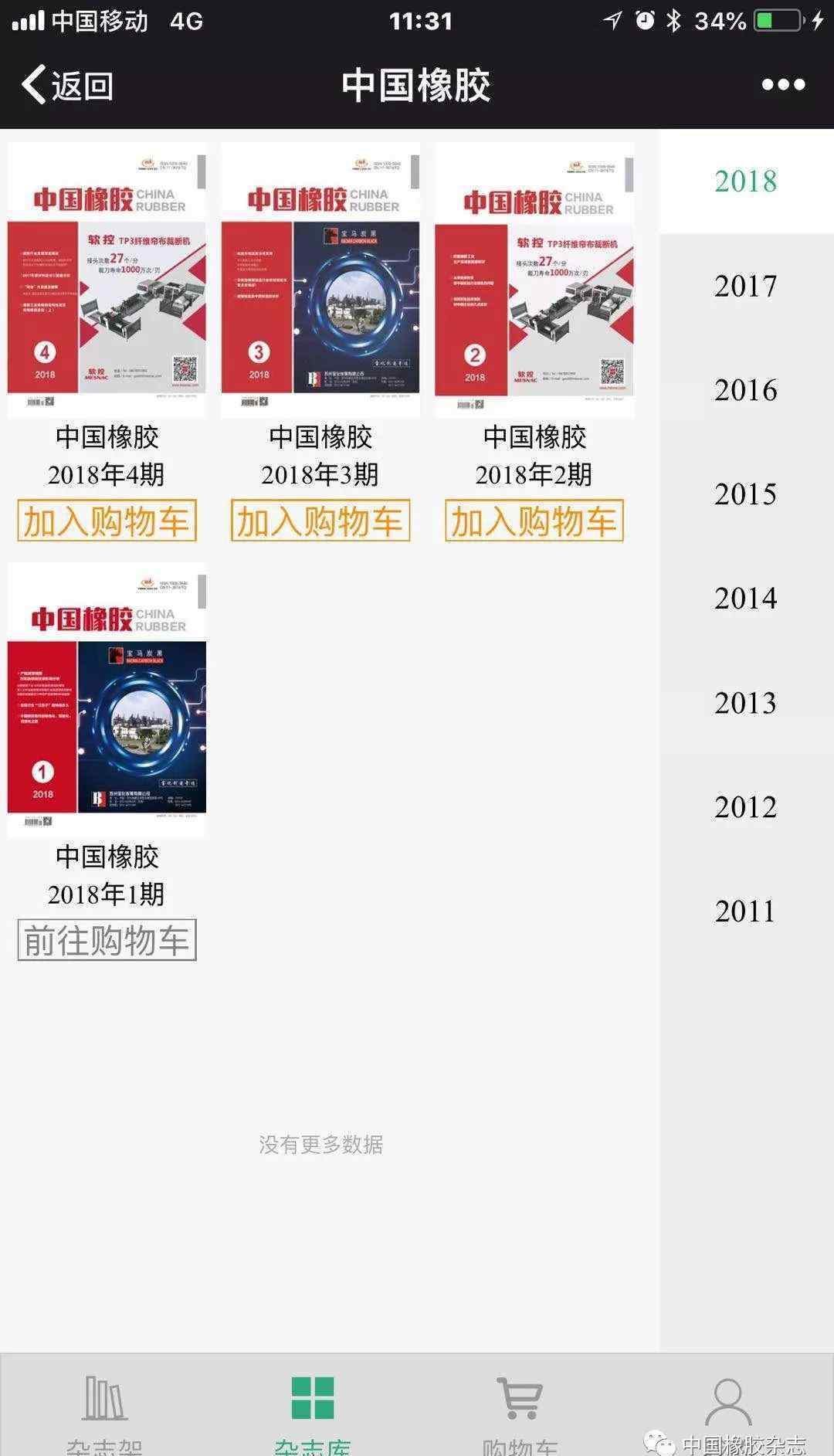The image size is (834, 1456).
Task: Choose 2012 in the year list
Action: [745, 807]
